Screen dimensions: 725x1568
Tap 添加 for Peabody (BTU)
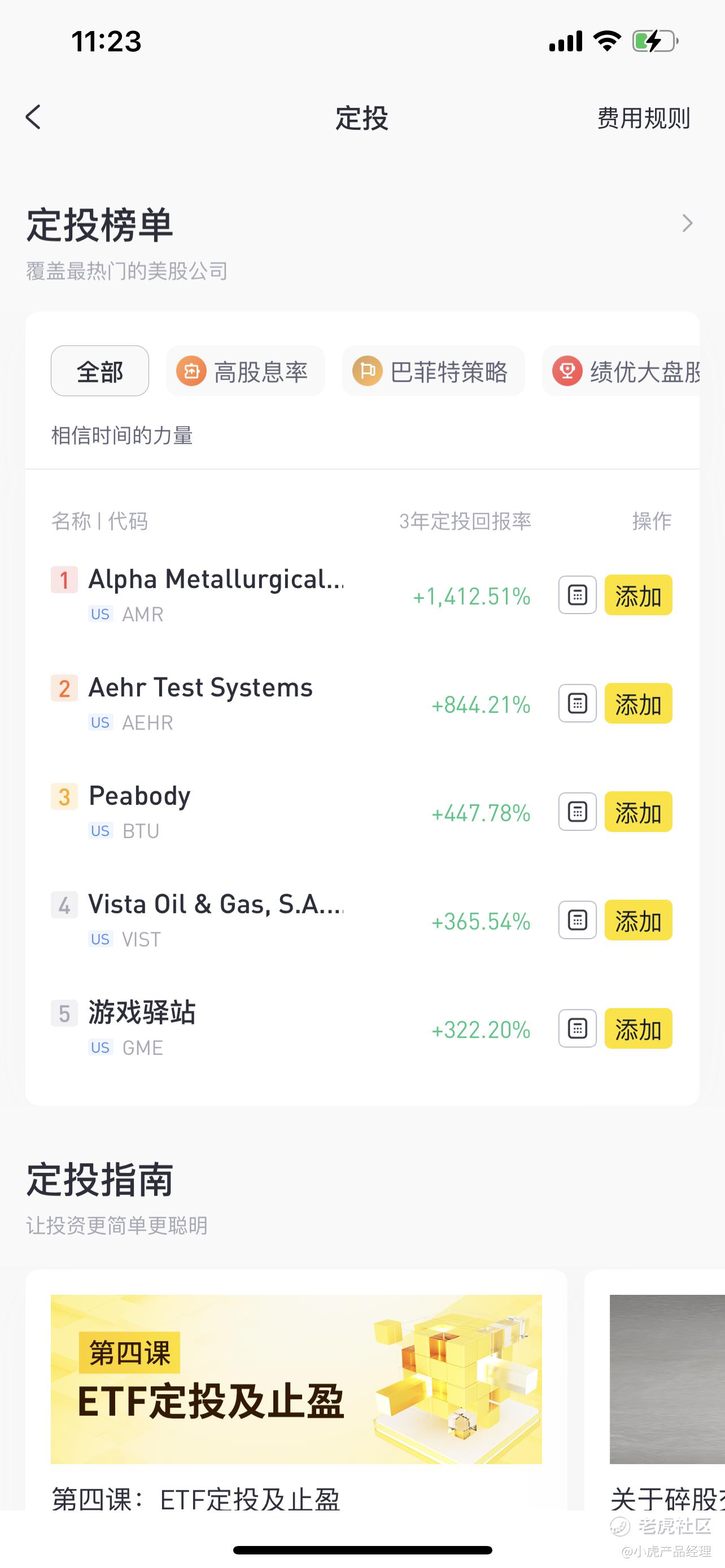(x=638, y=812)
